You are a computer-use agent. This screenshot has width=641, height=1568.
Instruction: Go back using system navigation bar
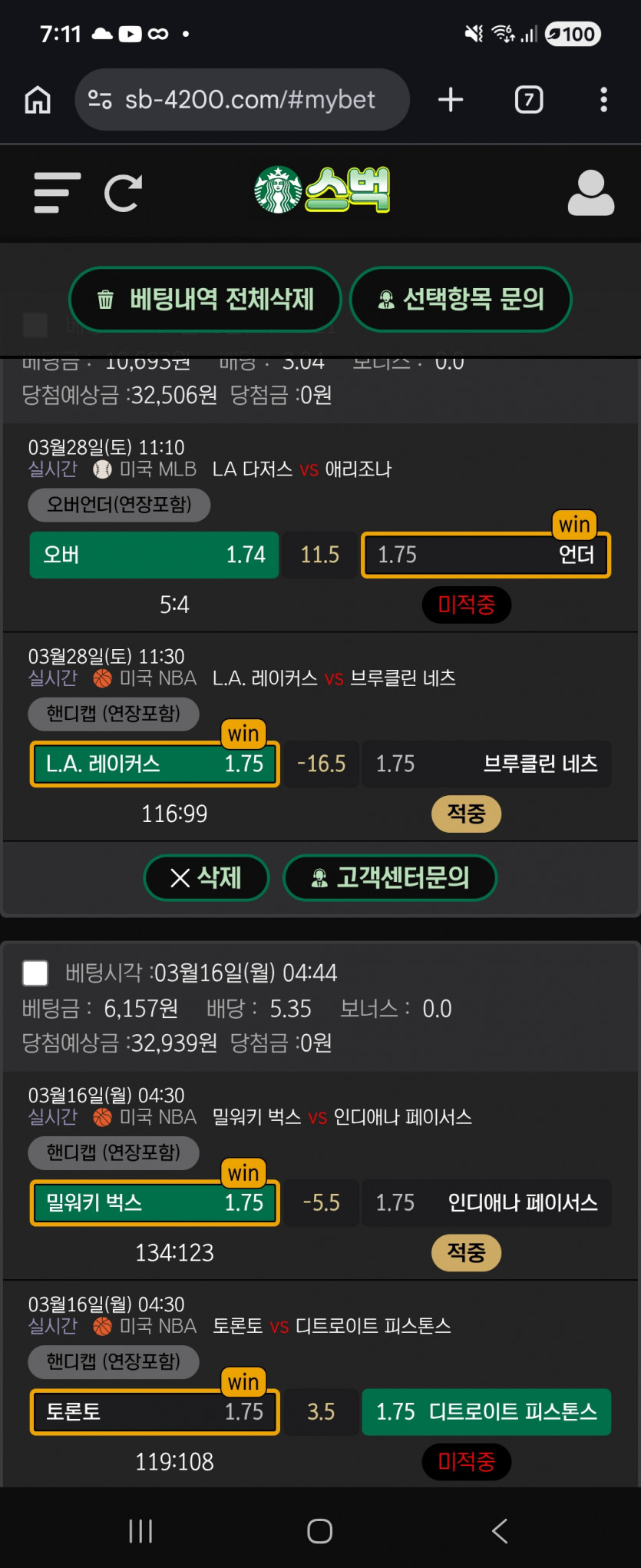point(500,1530)
